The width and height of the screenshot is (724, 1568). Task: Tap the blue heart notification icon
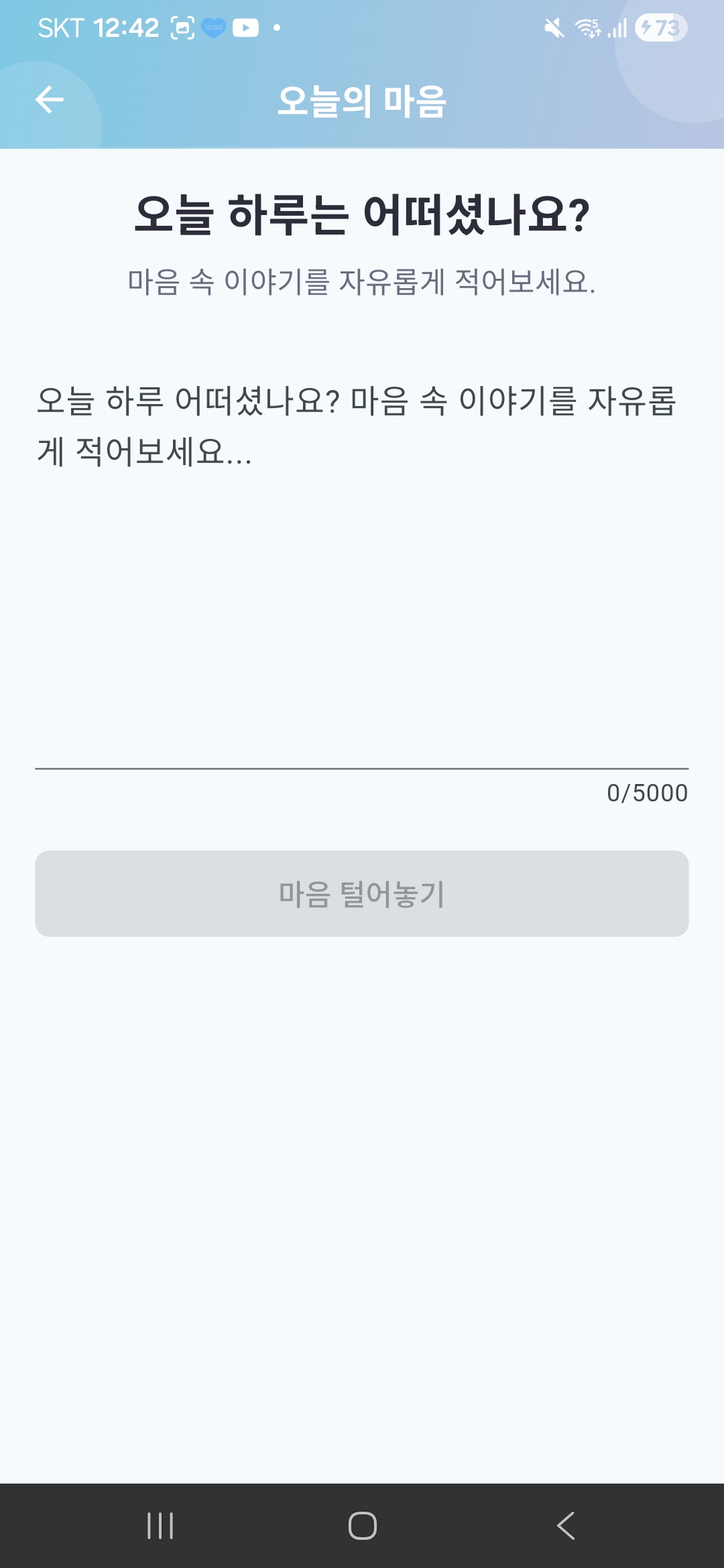[x=213, y=27]
